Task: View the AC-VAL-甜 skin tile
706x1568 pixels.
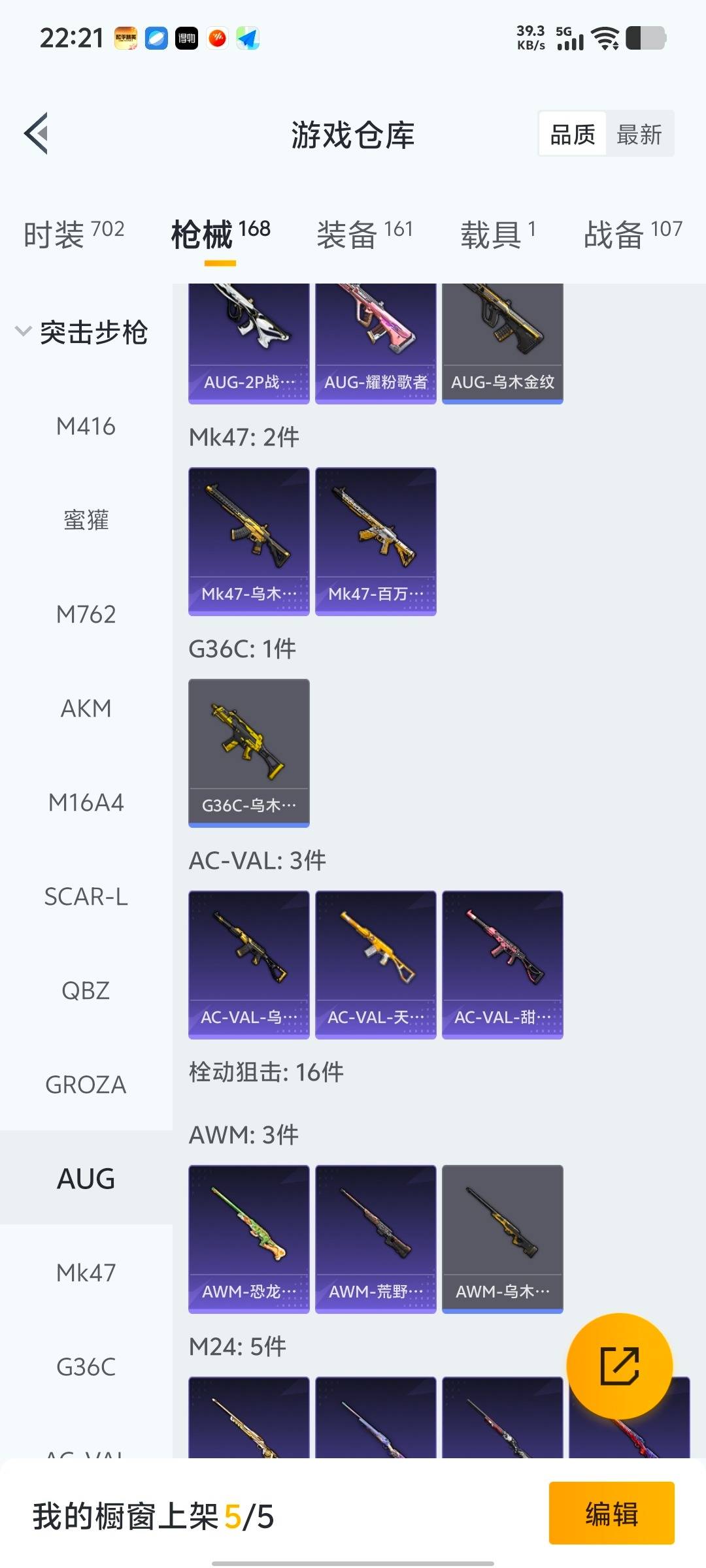Action: point(502,964)
